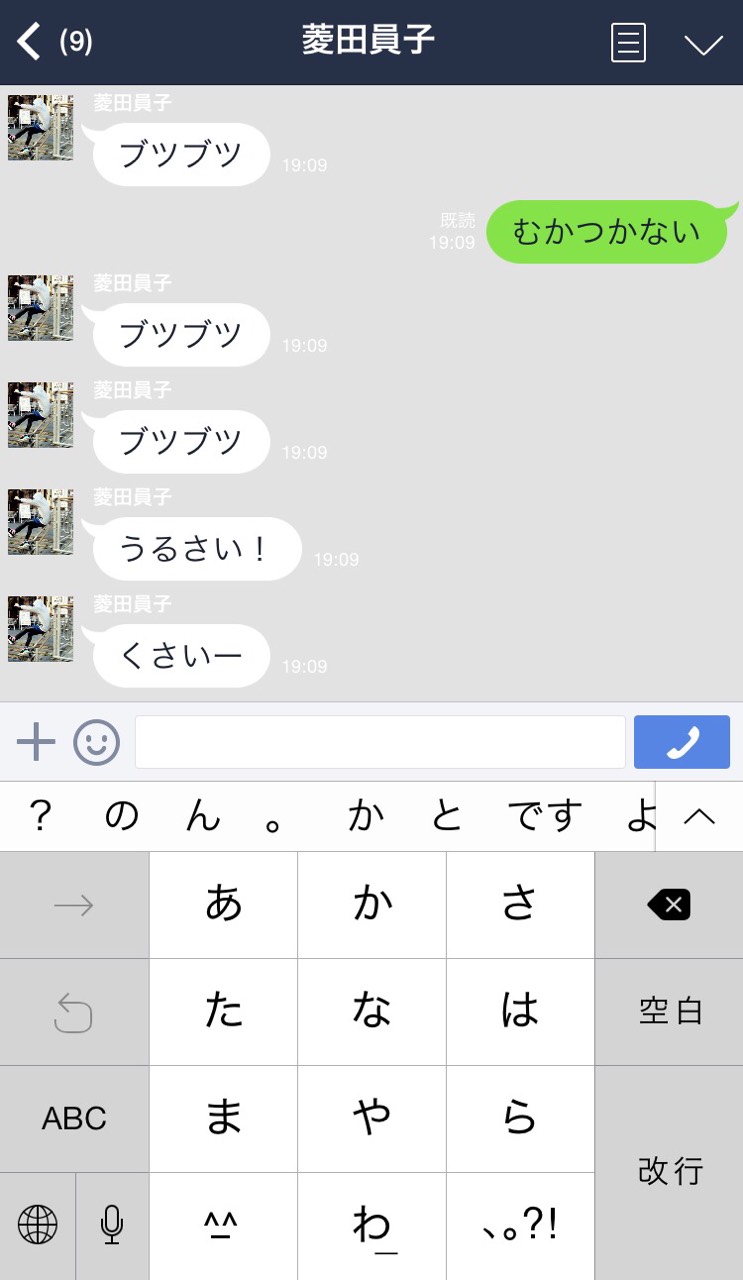This screenshot has width=743, height=1280.
Task: Open the emoji sticker picker
Action: pos(96,742)
